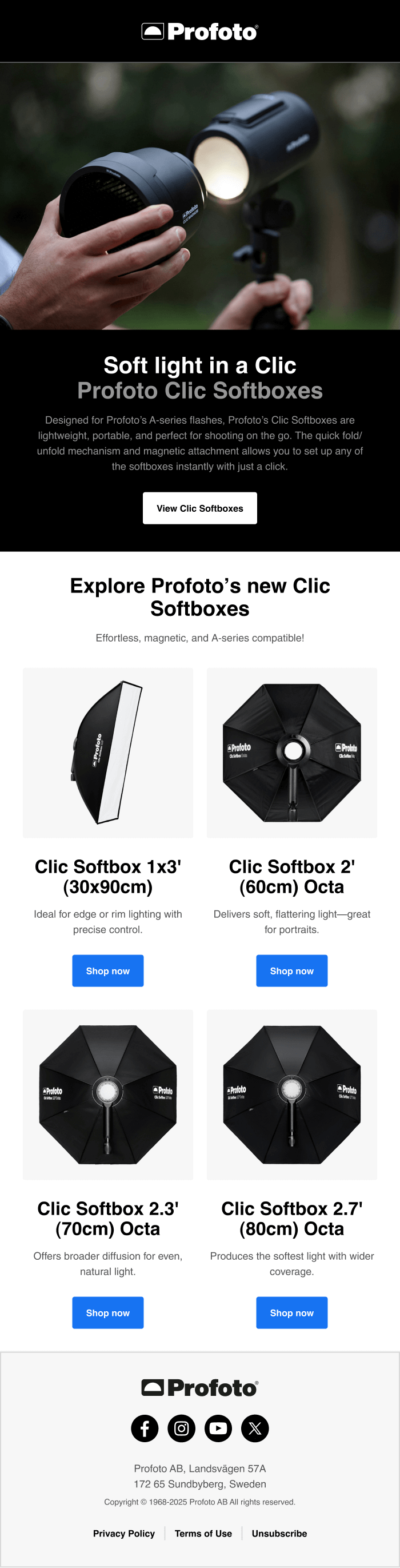Shop now for Clic Softbox 2.3' (70cm) Octa
Viewport: 400px width, 1568px height.
[107, 1313]
